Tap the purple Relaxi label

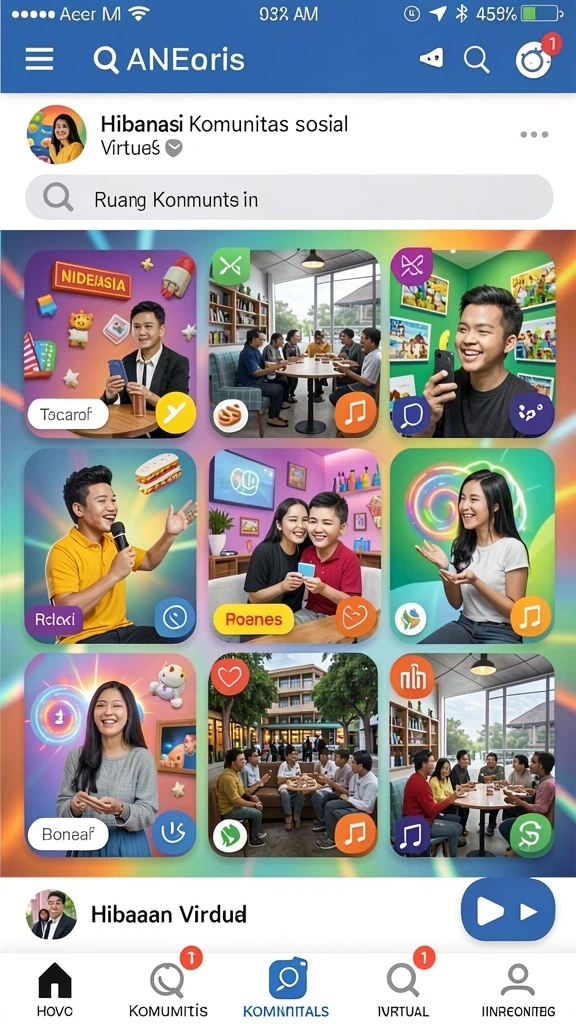point(54,620)
